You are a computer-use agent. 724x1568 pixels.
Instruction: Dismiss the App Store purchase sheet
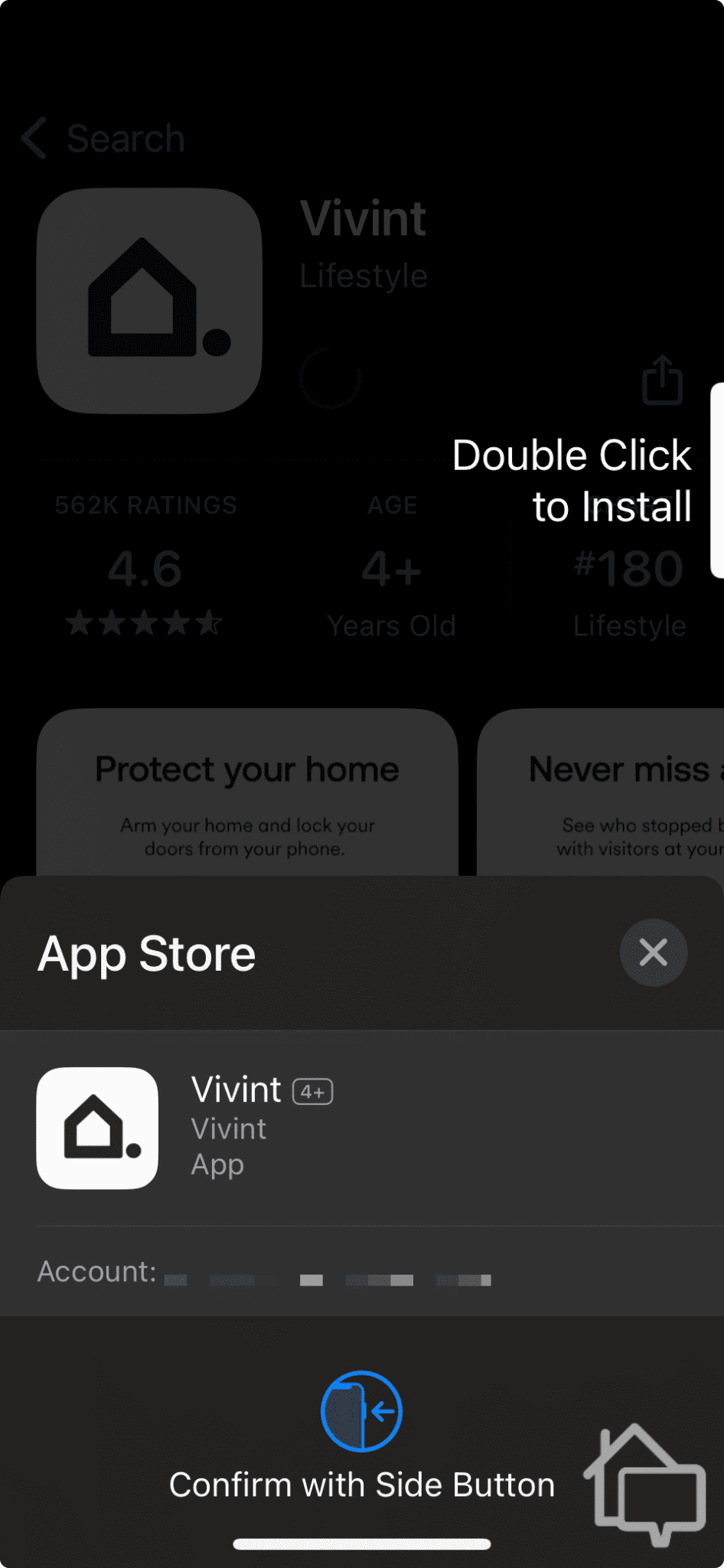click(x=653, y=952)
